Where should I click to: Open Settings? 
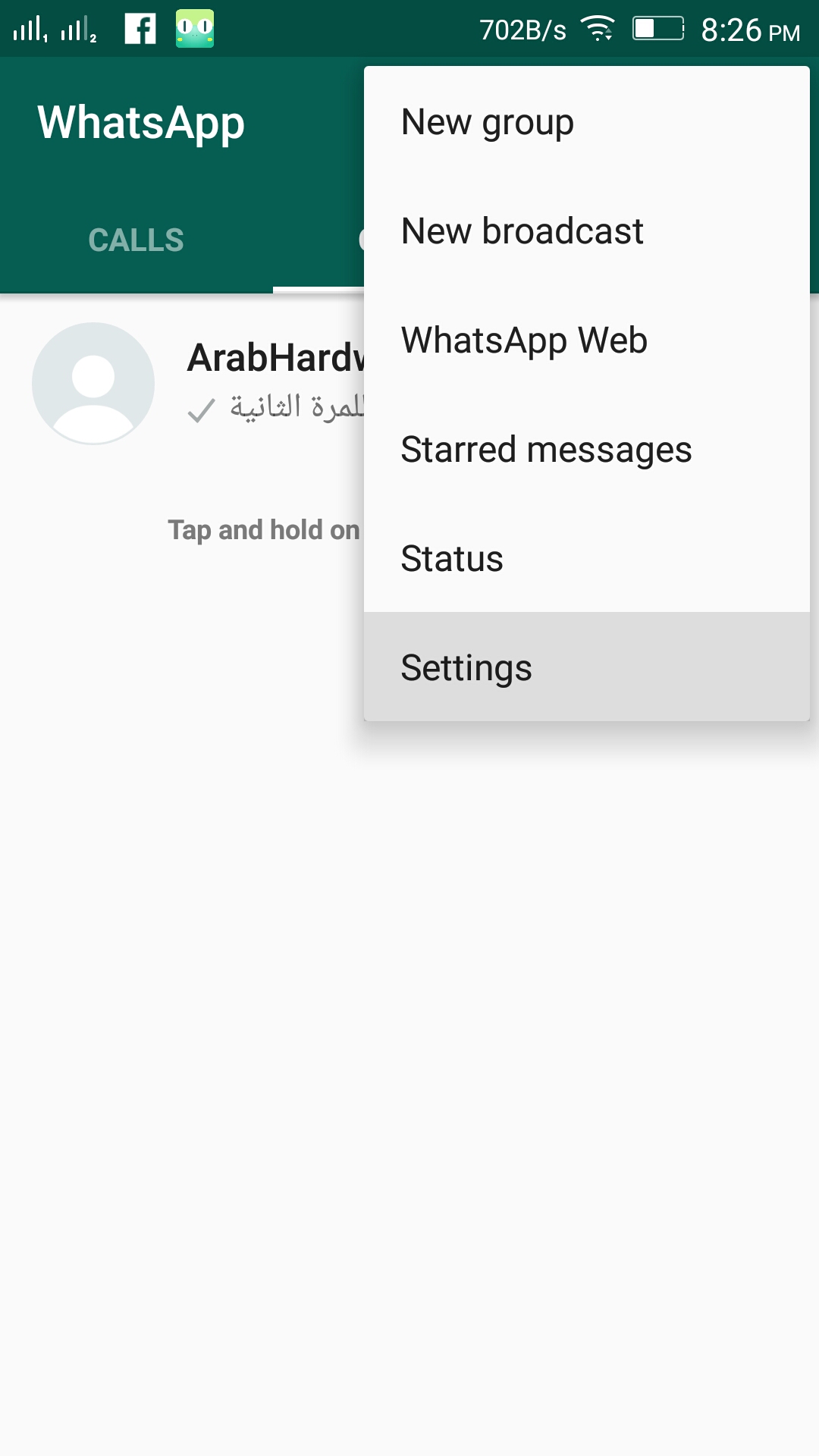coord(586,667)
